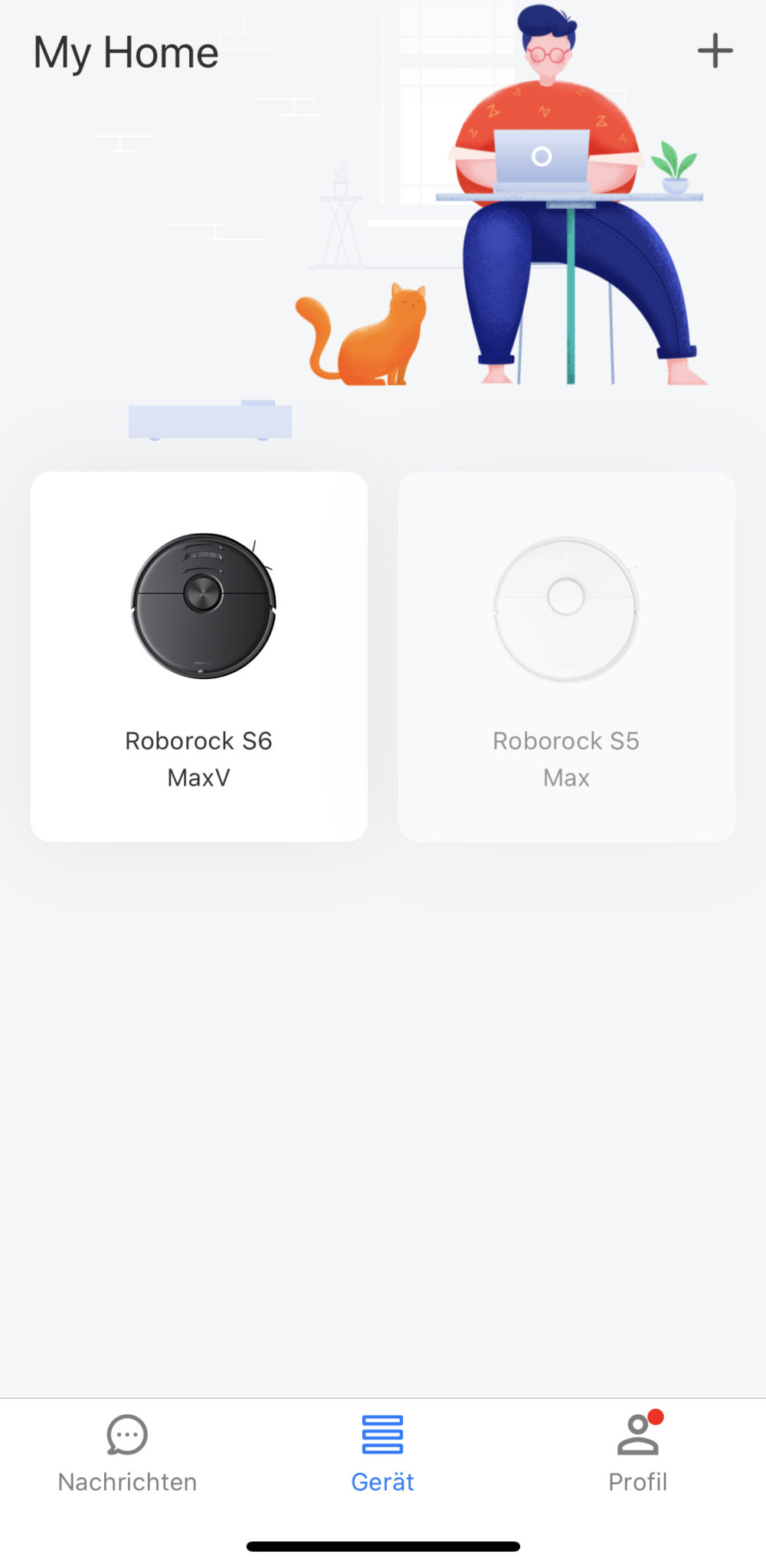Open the Roborock S6 MaxV device card
Screen dimensions: 766x1568
[x=199, y=656]
